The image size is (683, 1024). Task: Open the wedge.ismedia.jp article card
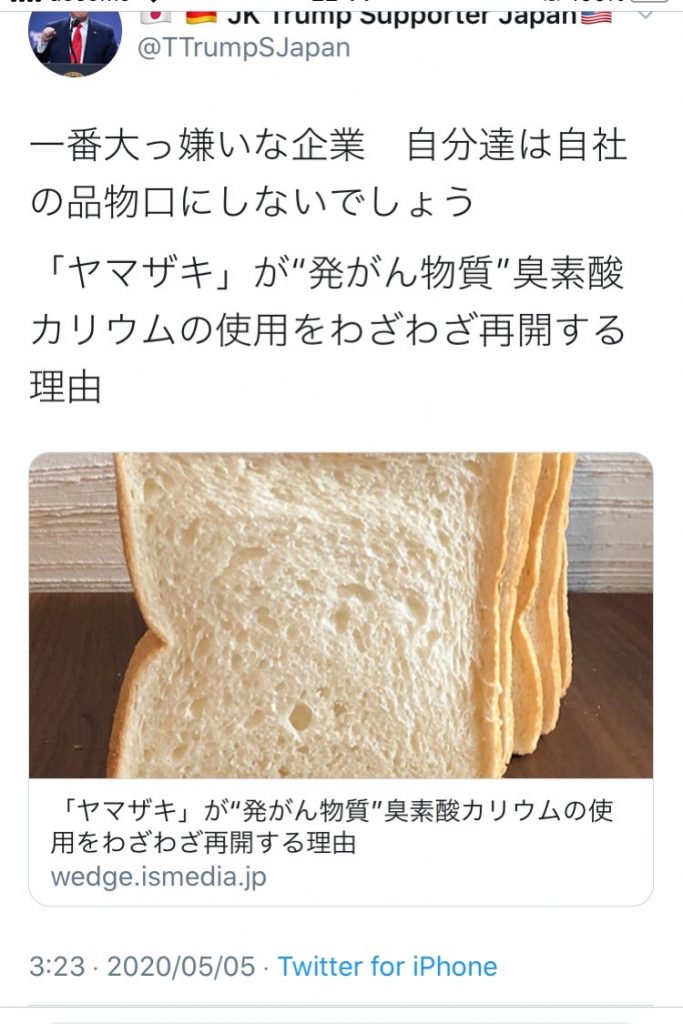click(x=341, y=679)
